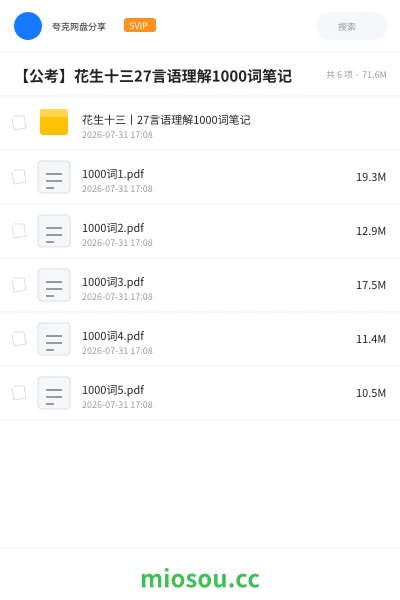Tick the checkbox beside 1000词2.pdf
The image size is (400, 600).
coord(19,231)
